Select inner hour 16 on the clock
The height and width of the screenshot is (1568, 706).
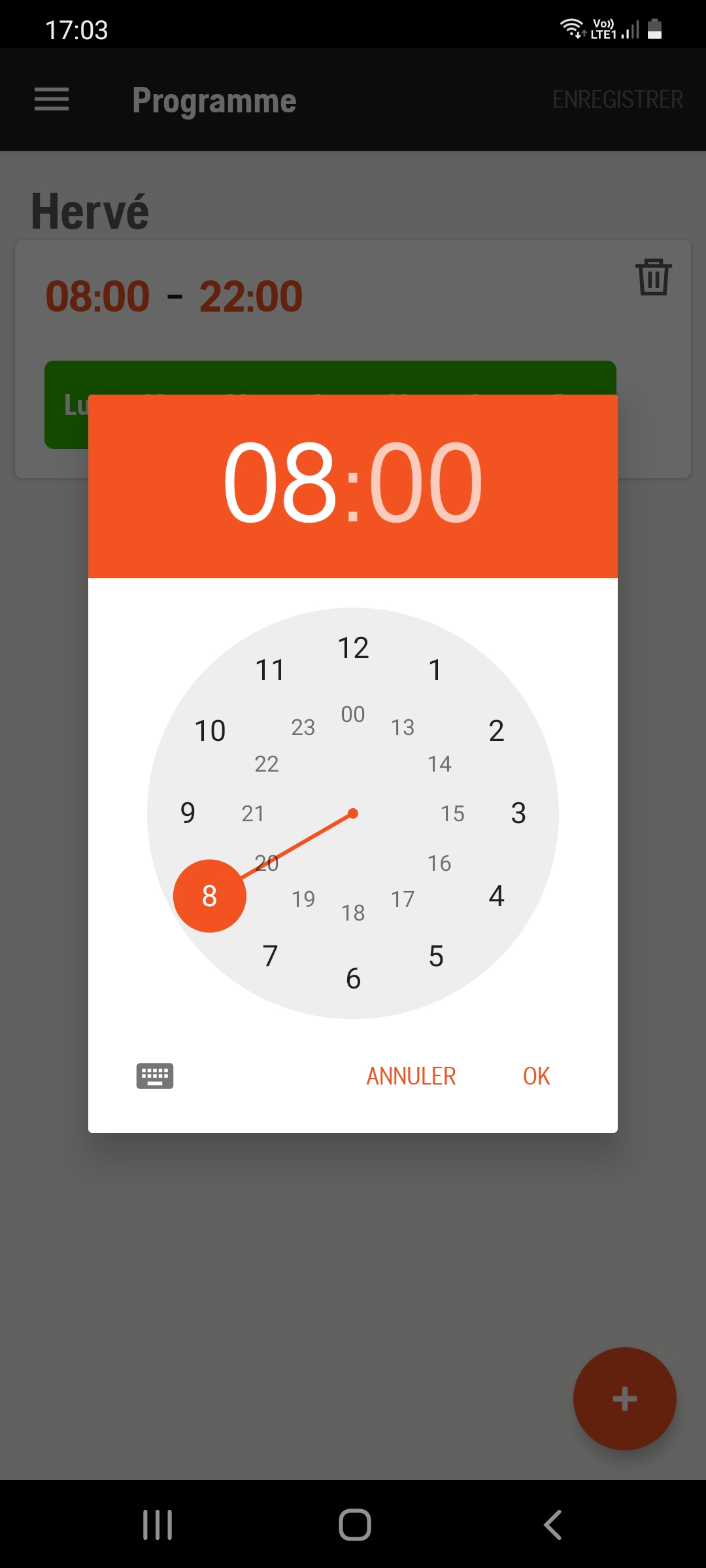pos(439,863)
